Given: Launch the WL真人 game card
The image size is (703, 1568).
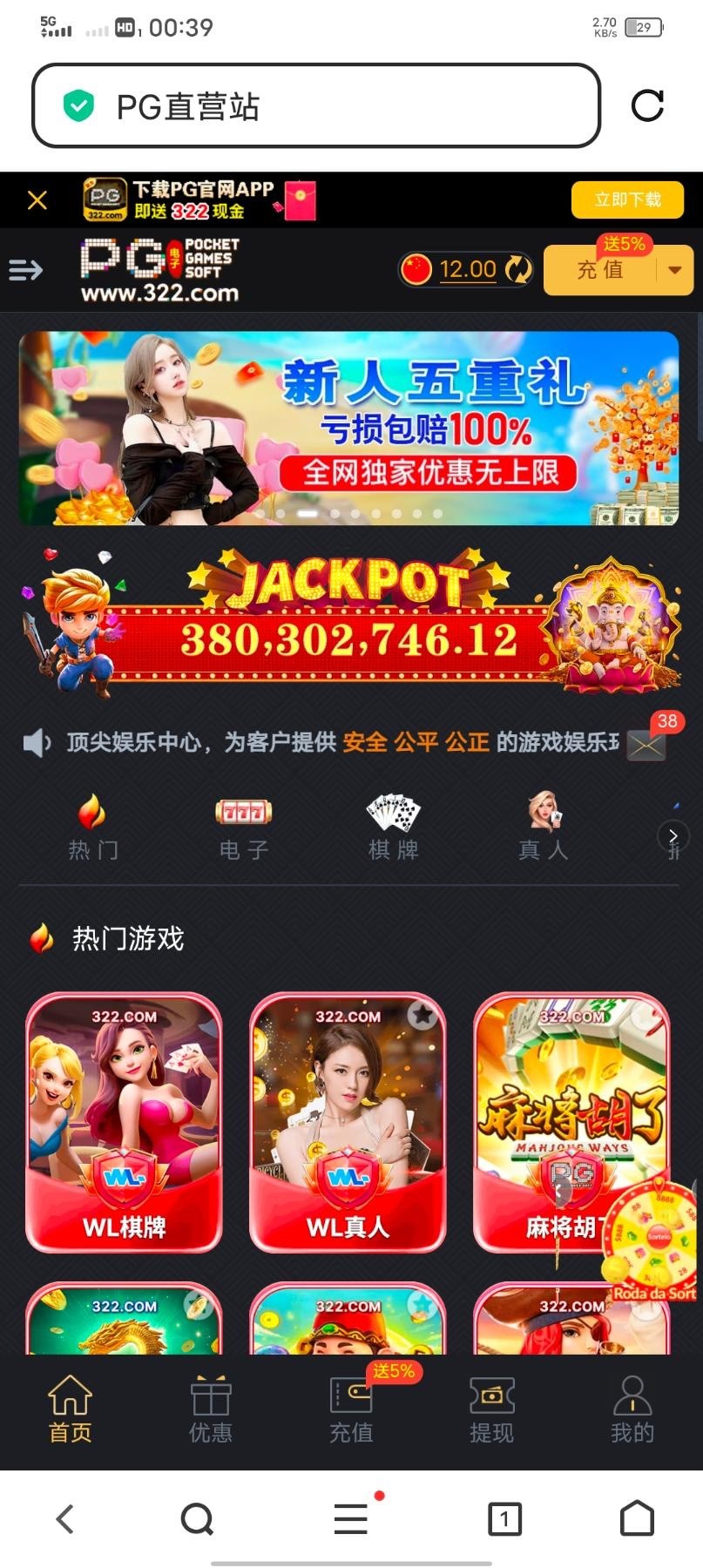Looking at the screenshot, I should point(348,1122).
